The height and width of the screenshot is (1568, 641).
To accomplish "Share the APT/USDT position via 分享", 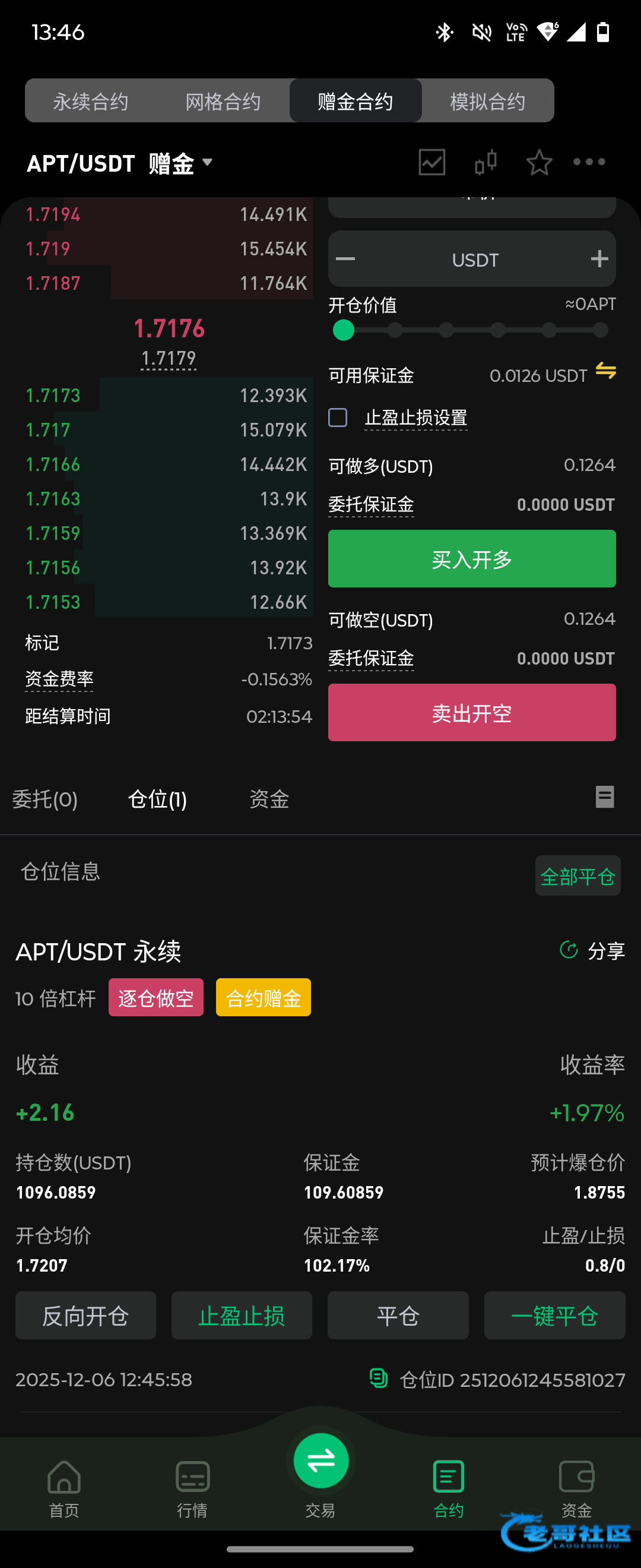I will click(593, 950).
